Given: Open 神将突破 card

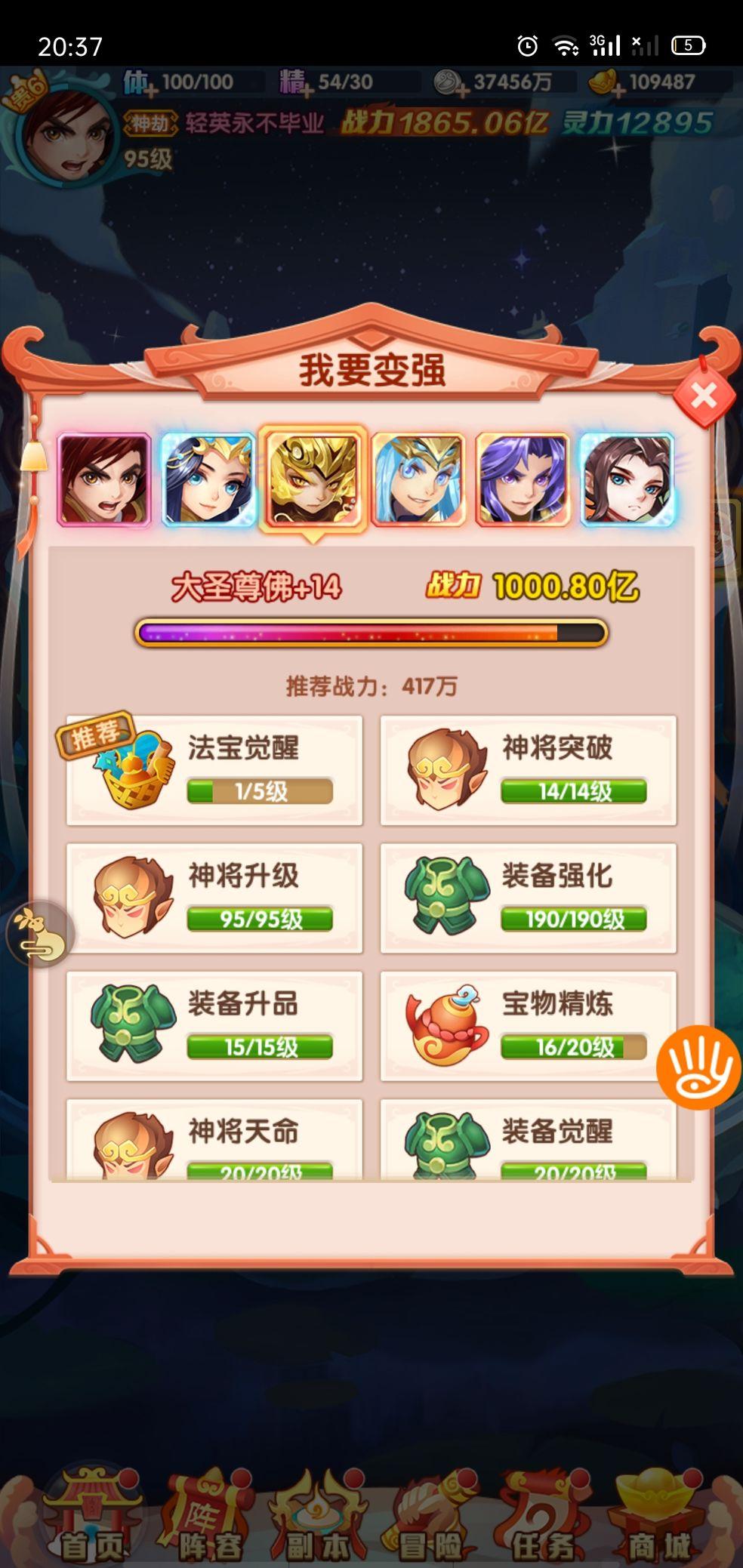Looking at the screenshot, I should tap(528, 770).
